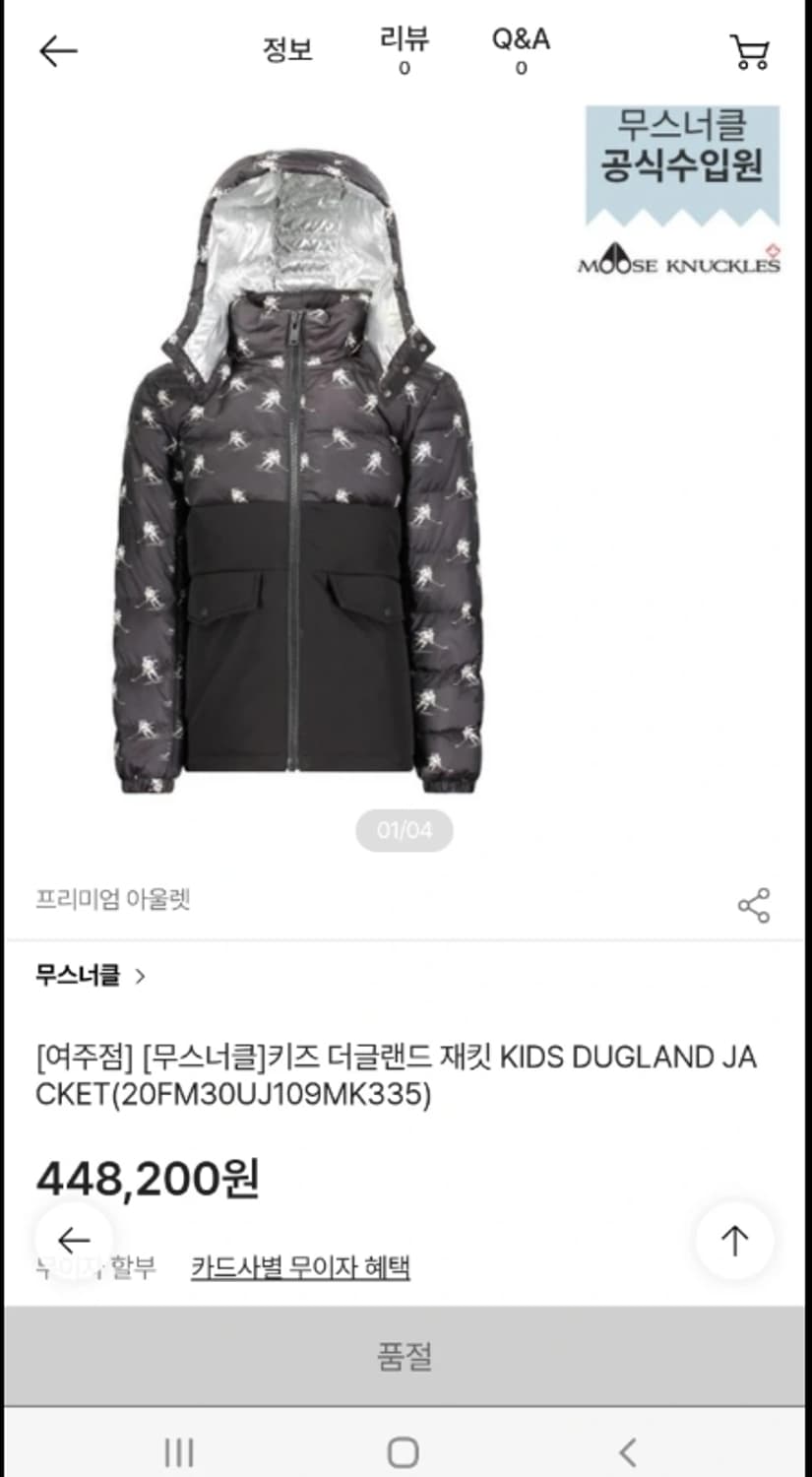Open the 01/04 image pager indicator
Viewport: 812px width, 1477px height.
pyautogui.click(x=404, y=830)
